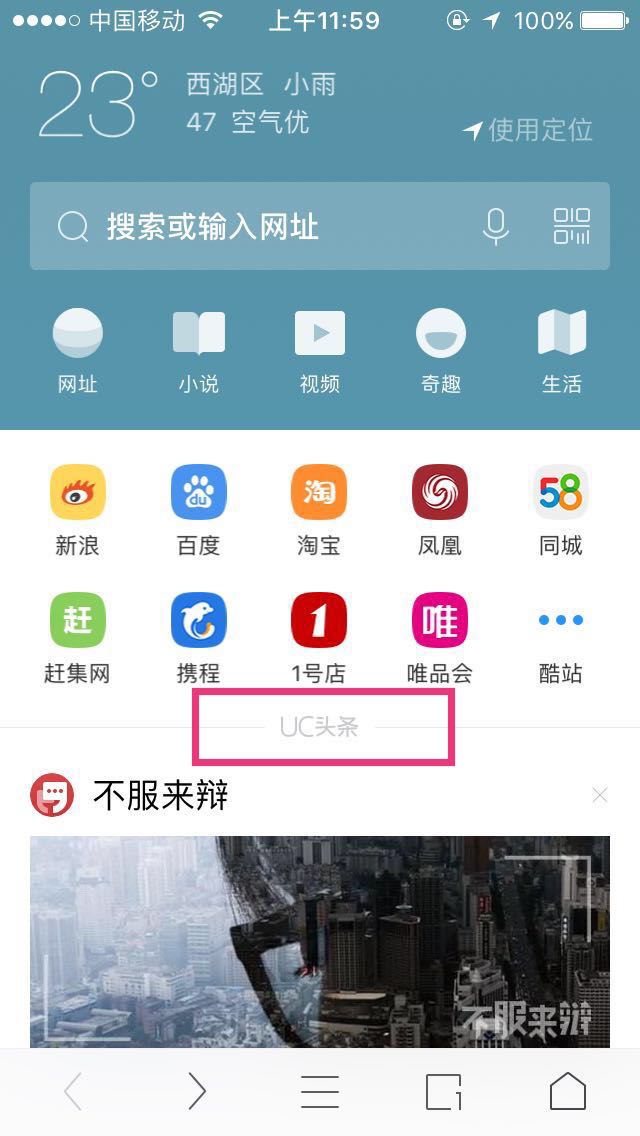Screen dimensions: 640x1136
Task: Start voice search with the microphone icon
Action: pyautogui.click(x=496, y=227)
